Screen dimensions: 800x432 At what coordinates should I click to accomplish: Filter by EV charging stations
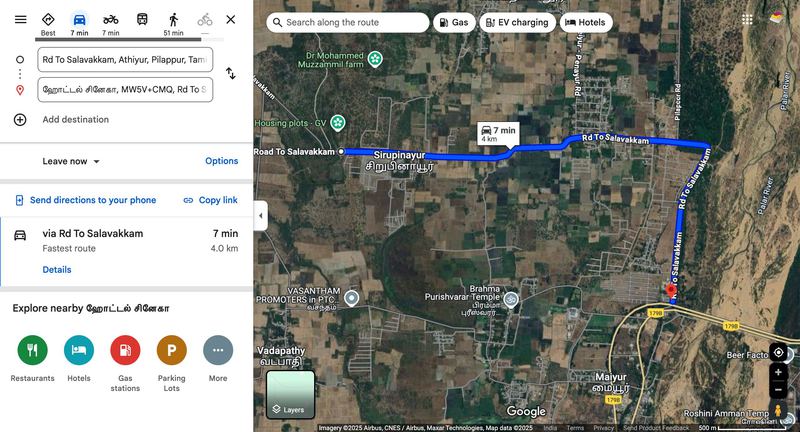516,22
